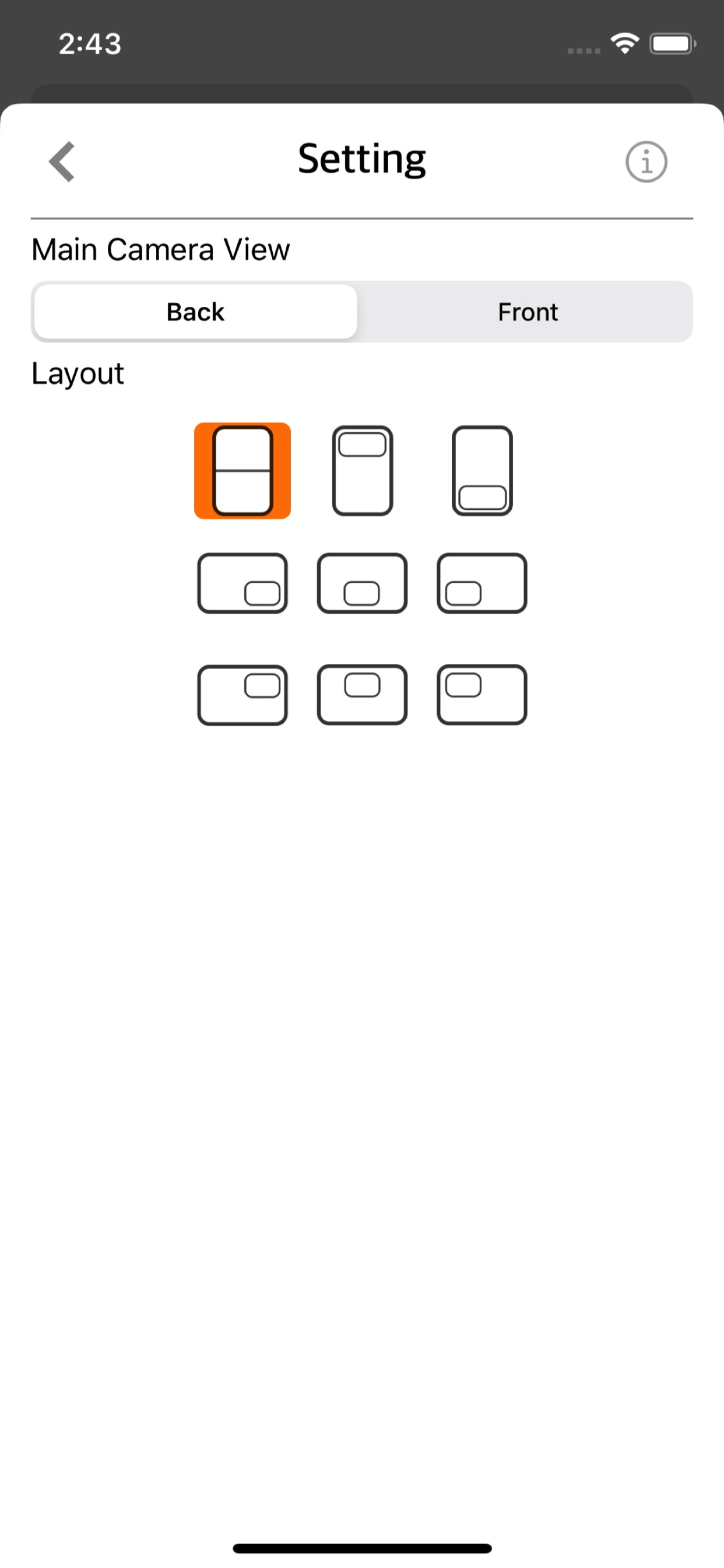Viewport: 724px width, 1568px height.
Task: Toggle the camera view segmented control to Front
Action: tap(527, 311)
